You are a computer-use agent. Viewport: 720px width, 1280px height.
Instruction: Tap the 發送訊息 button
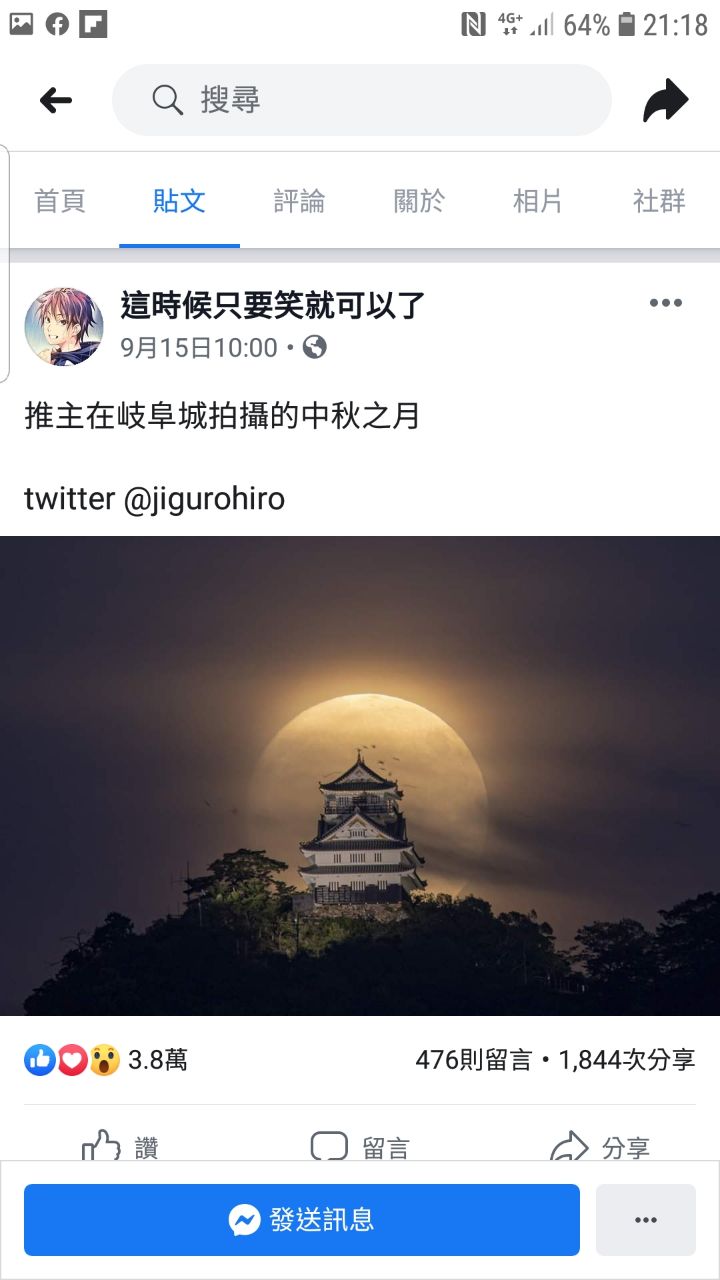(x=301, y=1220)
